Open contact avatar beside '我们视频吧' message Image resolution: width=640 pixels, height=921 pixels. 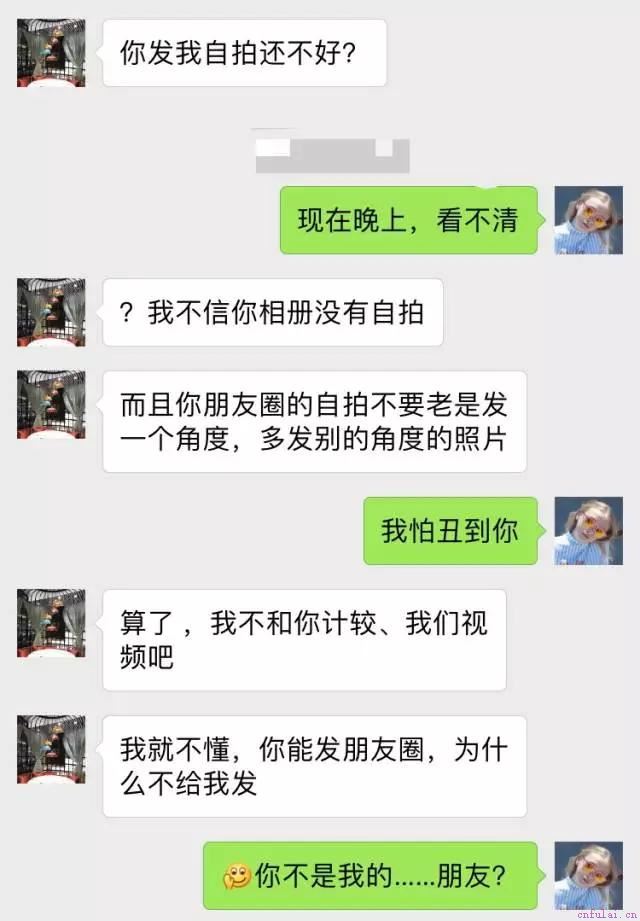point(51,623)
